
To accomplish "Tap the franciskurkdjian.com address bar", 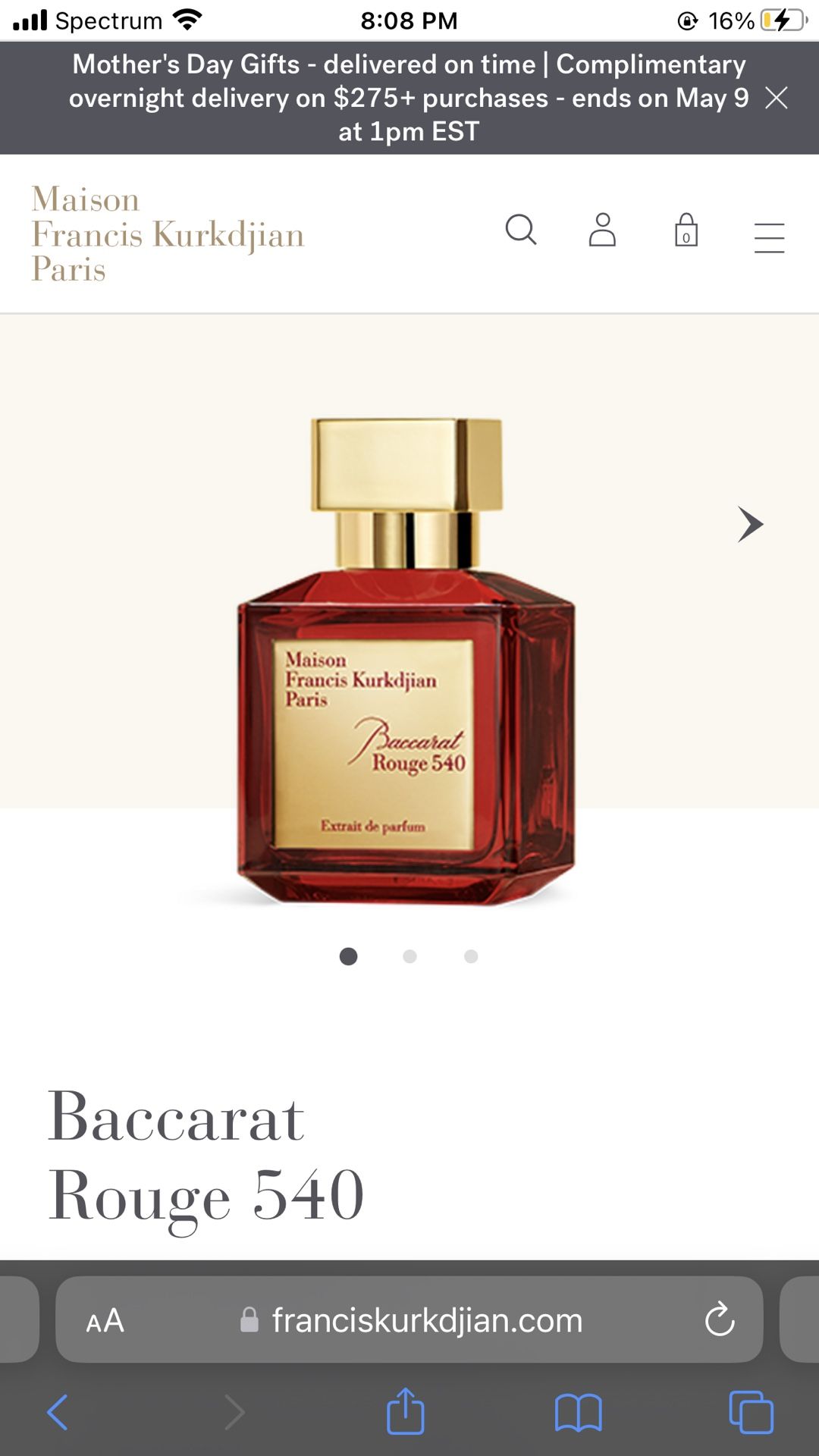I will coord(409,1319).
